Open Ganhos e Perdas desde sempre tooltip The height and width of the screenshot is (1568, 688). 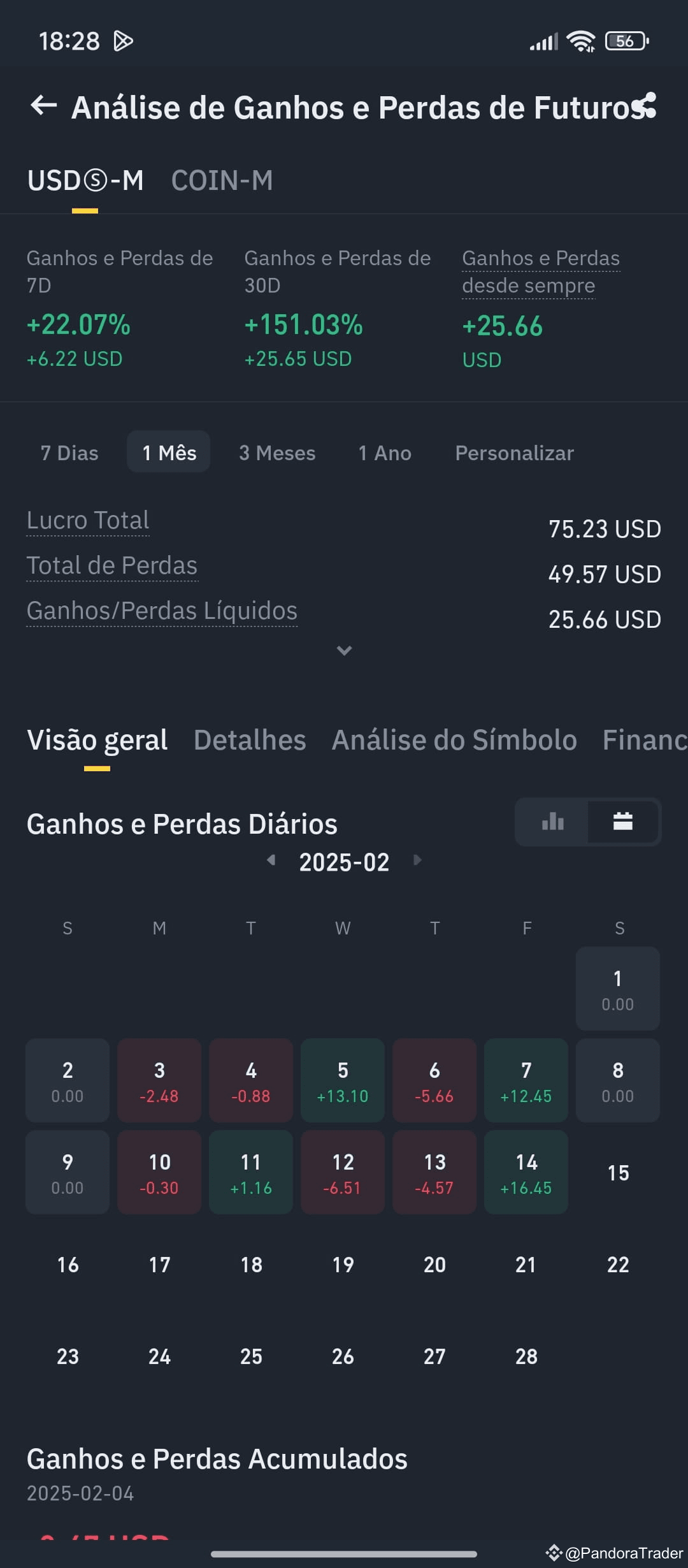[541, 272]
